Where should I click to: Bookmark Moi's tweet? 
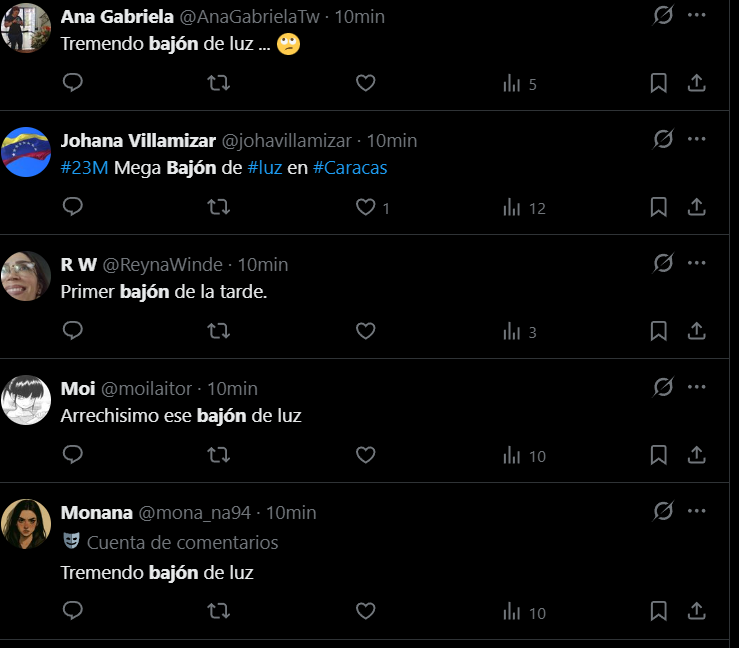(658, 455)
